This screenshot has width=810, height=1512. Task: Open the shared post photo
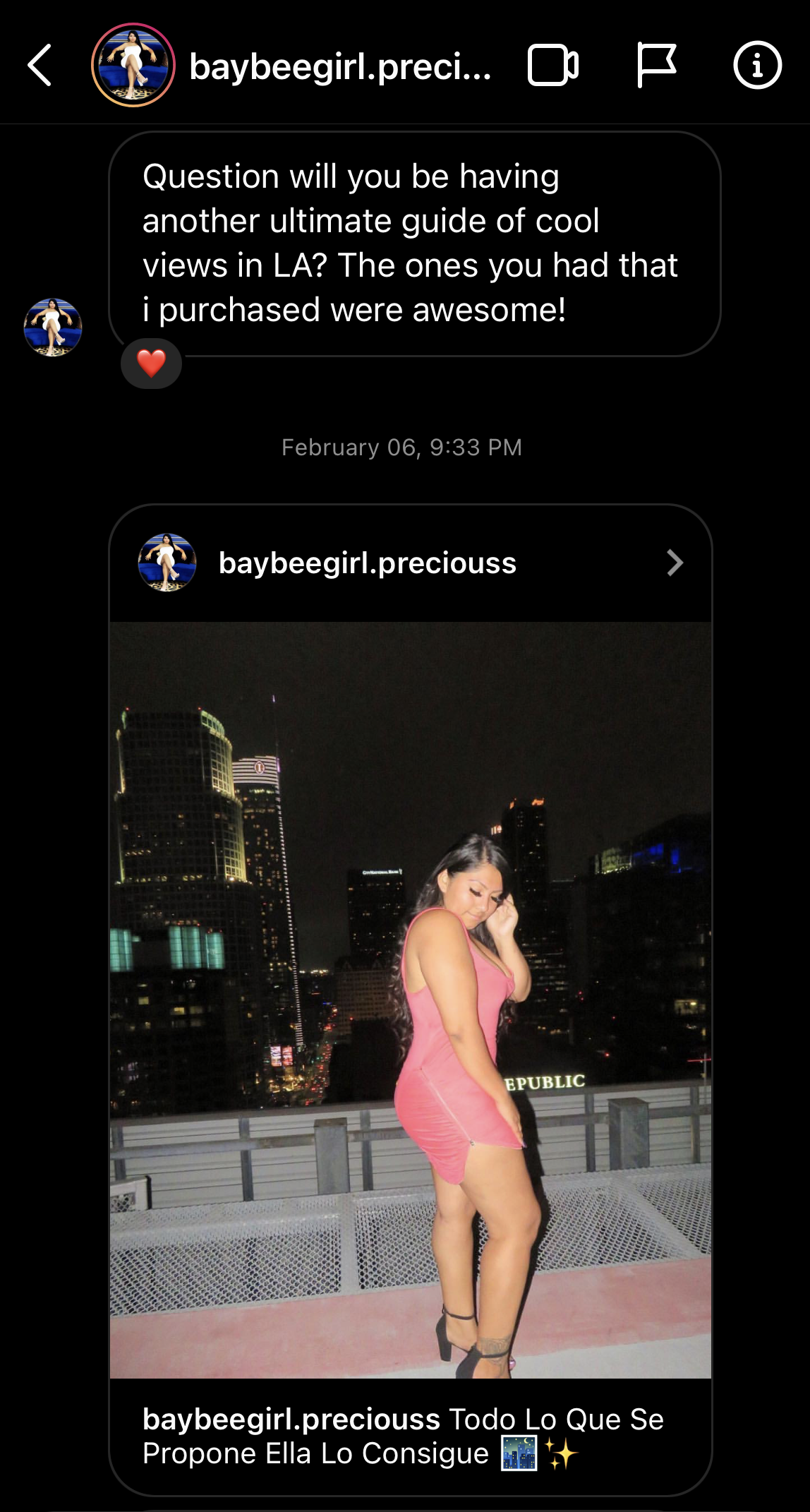click(x=410, y=999)
